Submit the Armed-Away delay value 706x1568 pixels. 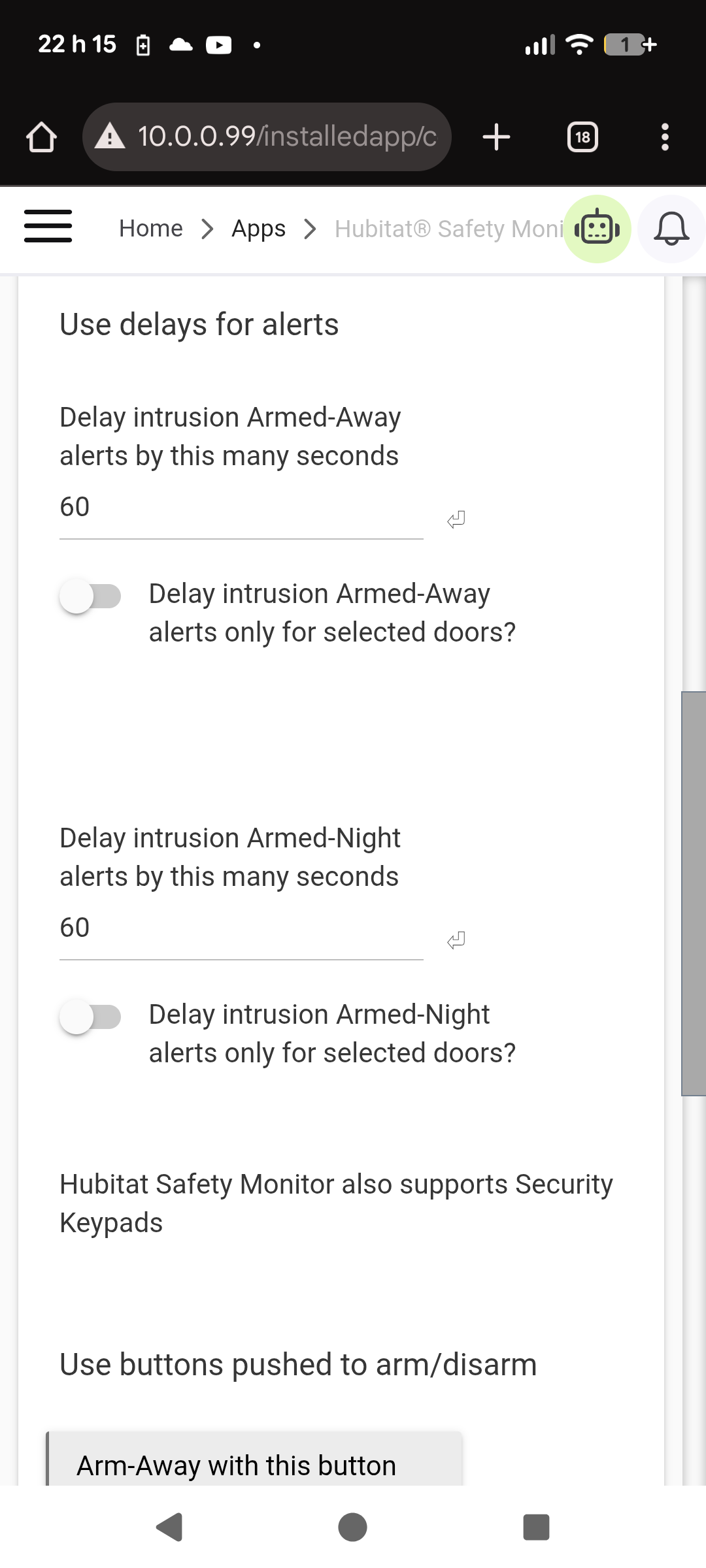pyautogui.click(x=456, y=519)
